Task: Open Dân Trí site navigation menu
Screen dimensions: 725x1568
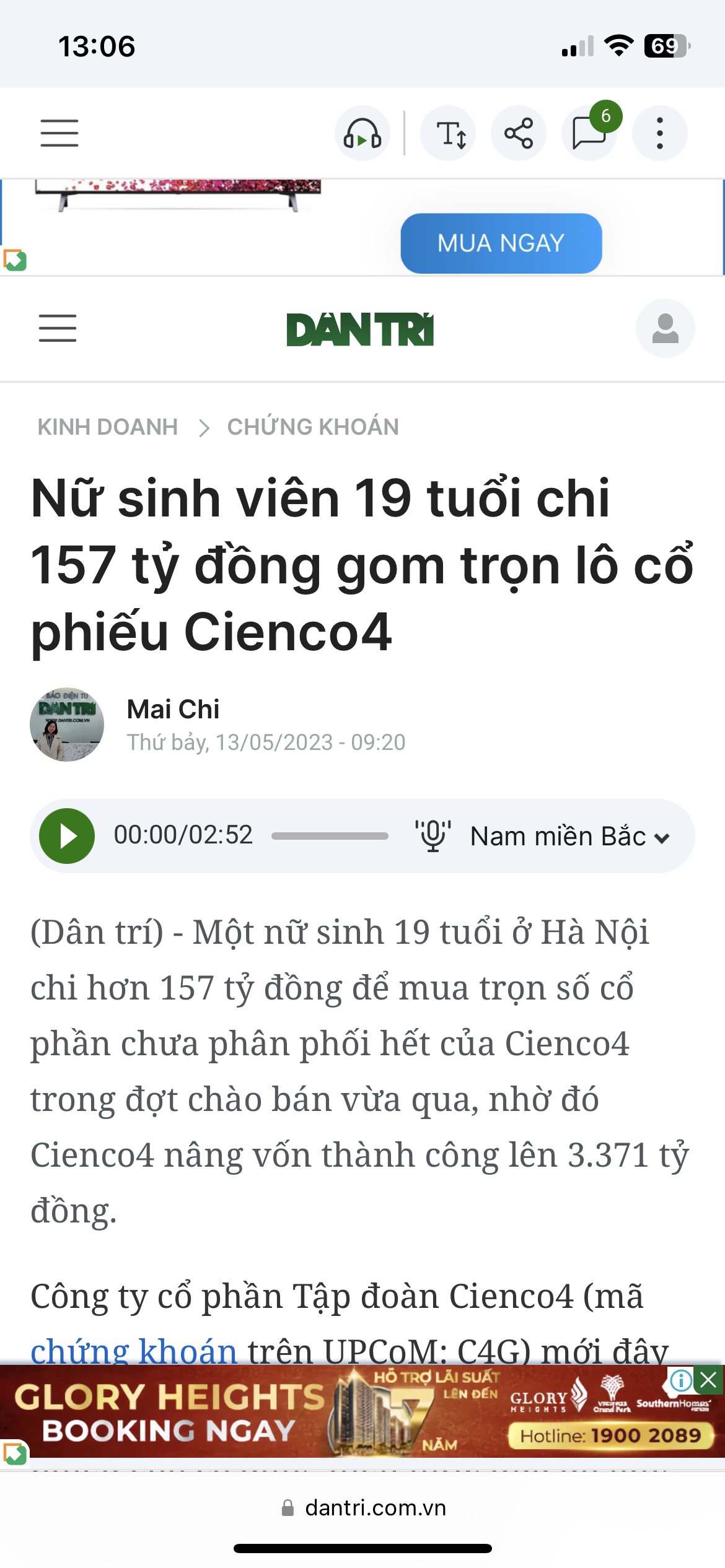Action: pyautogui.click(x=58, y=328)
